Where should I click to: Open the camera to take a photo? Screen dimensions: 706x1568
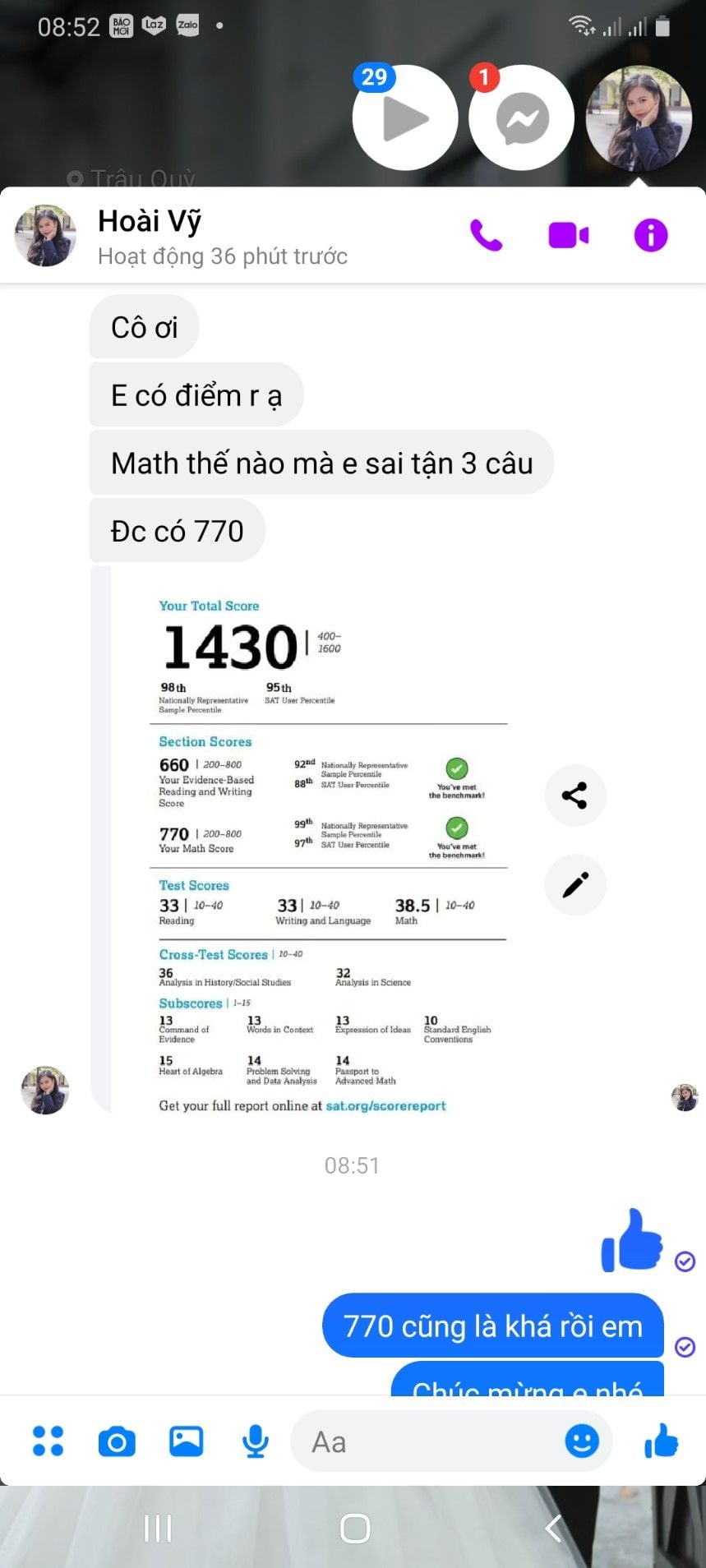117,1441
